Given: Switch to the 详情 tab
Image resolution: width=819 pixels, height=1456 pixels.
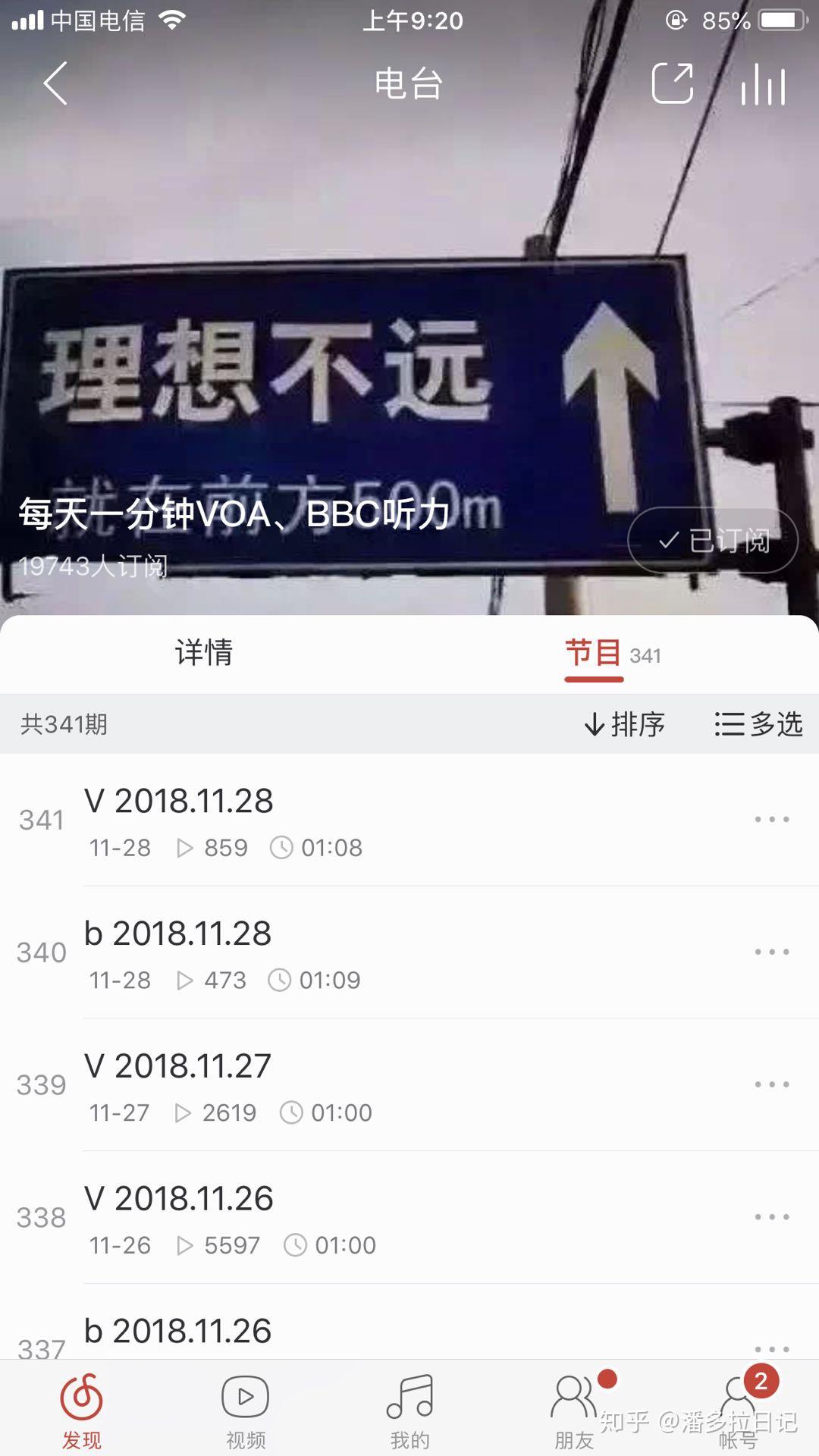Looking at the screenshot, I should pos(203,653).
